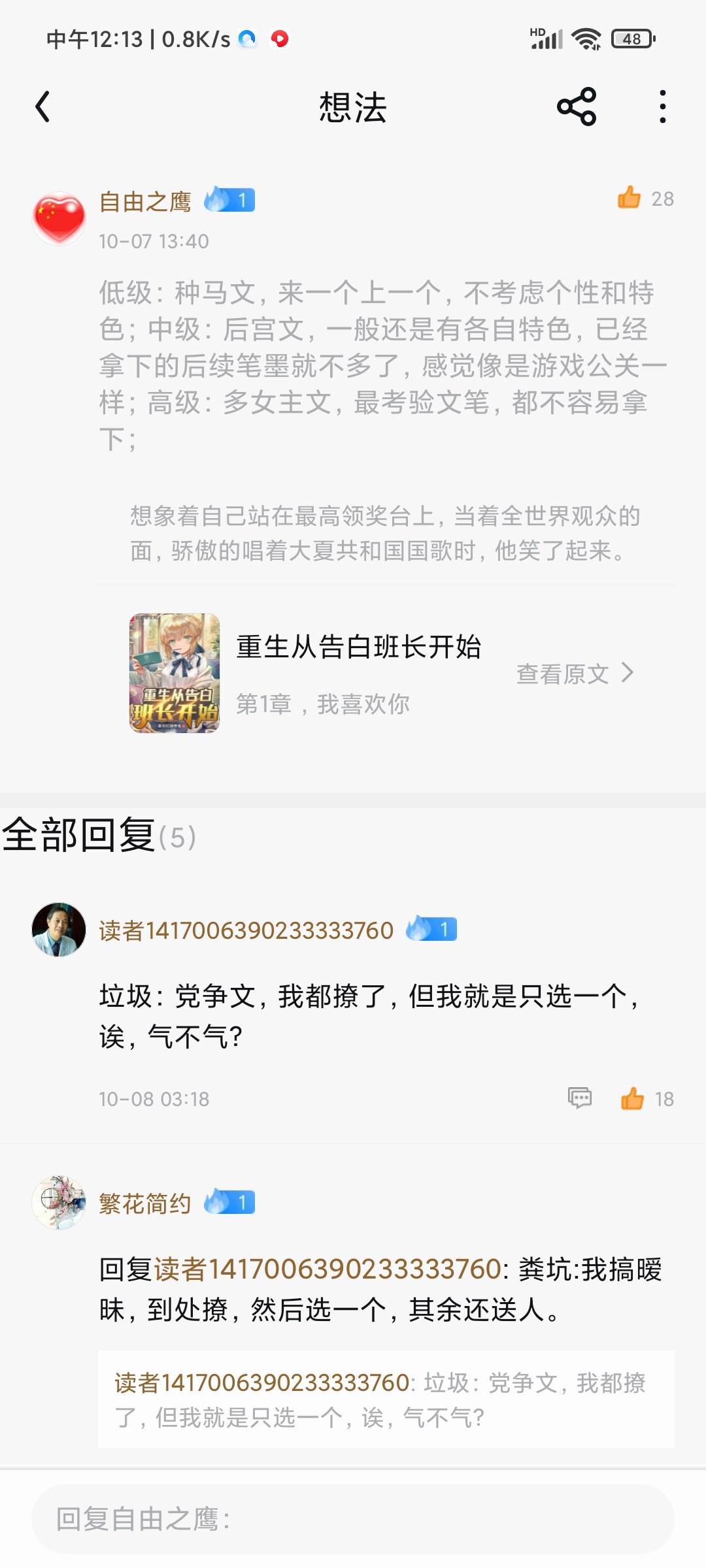Reply to 读者1417006390233333760's comment via comment icon
Image resolution: width=706 pixels, height=1568 pixels.
(x=579, y=1098)
